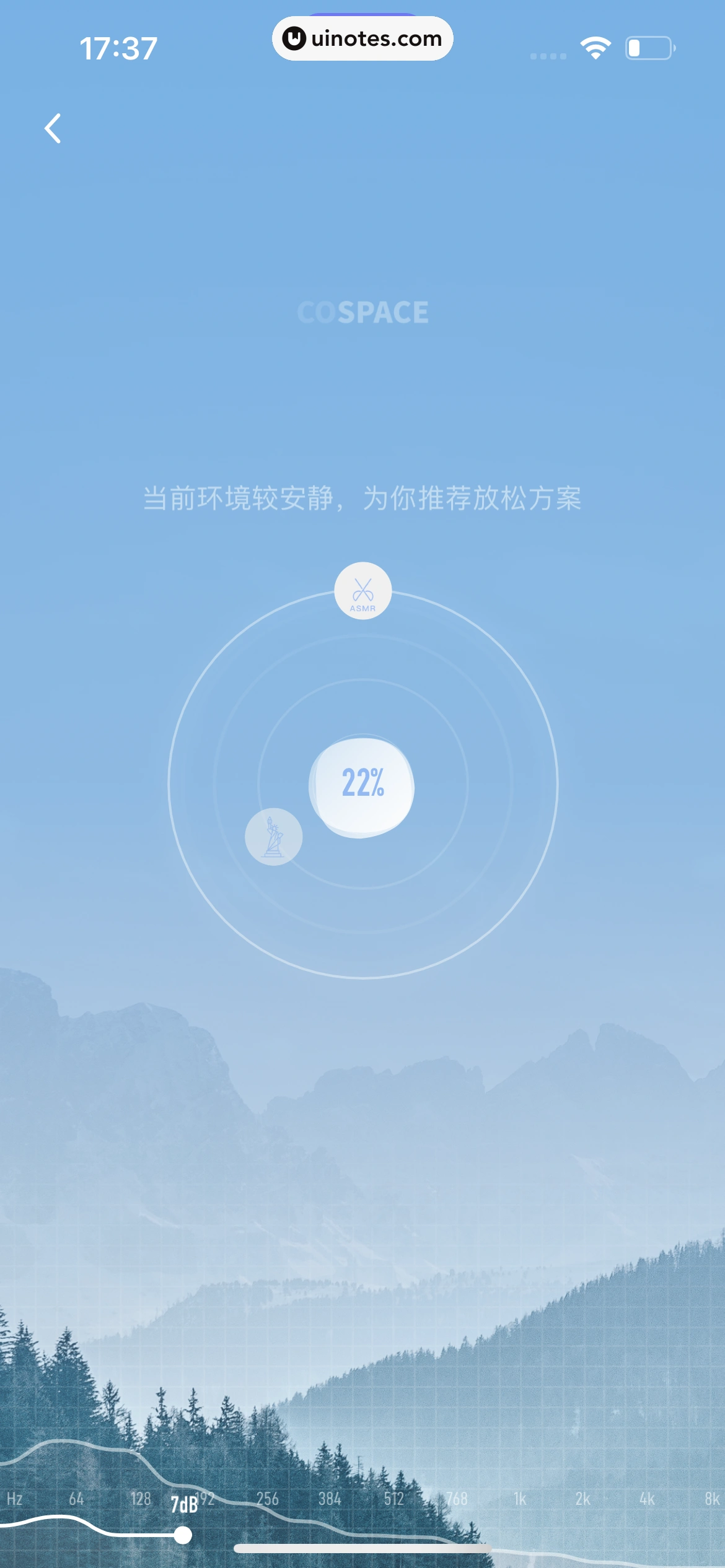Select the ASMR scissors icon
This screenshot has width=725, height=1568.
(x=362, y=591)
